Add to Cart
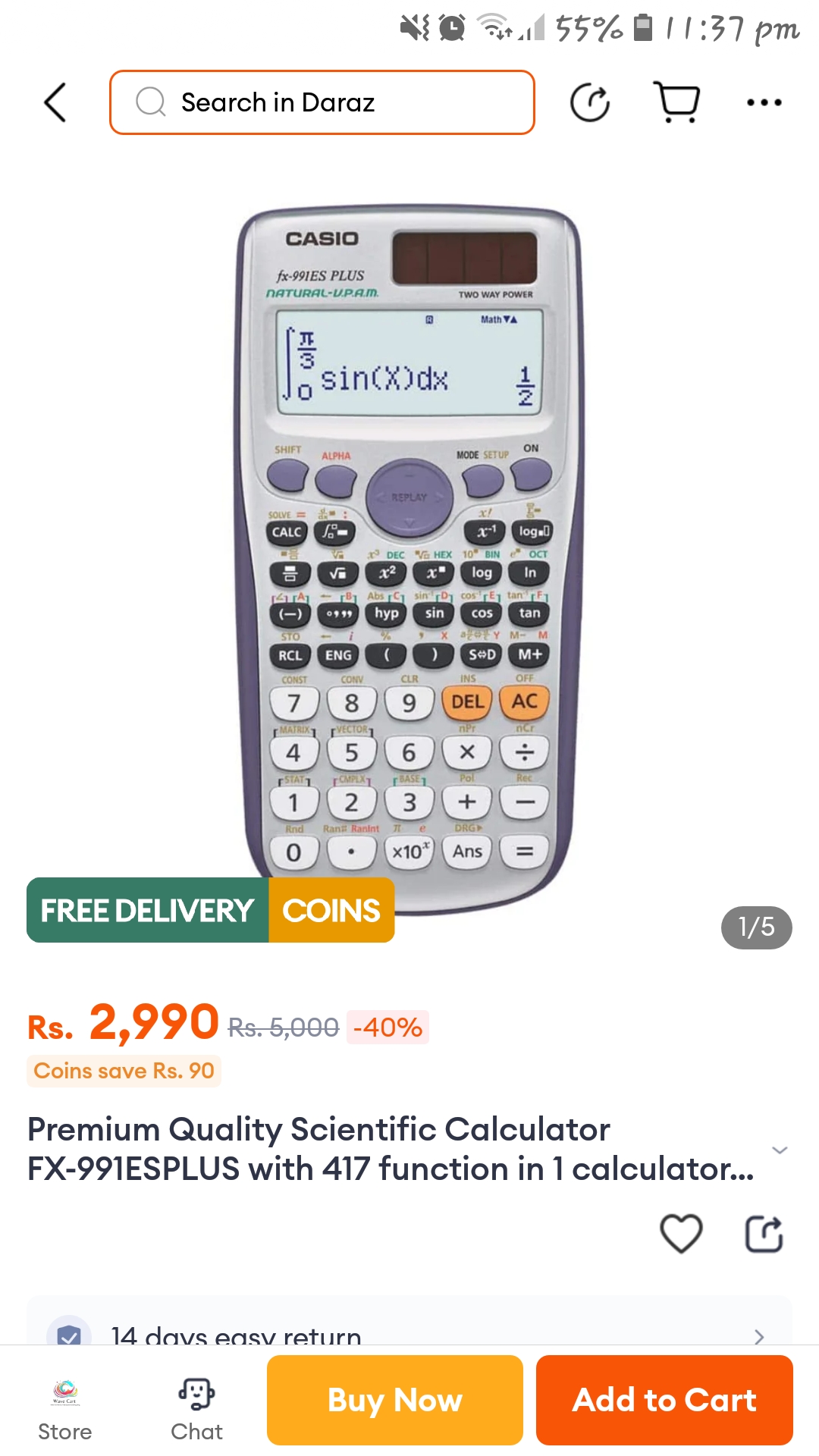Image resolution: width=819 pixels, height=1456 pixels. tap(664, 1400)
